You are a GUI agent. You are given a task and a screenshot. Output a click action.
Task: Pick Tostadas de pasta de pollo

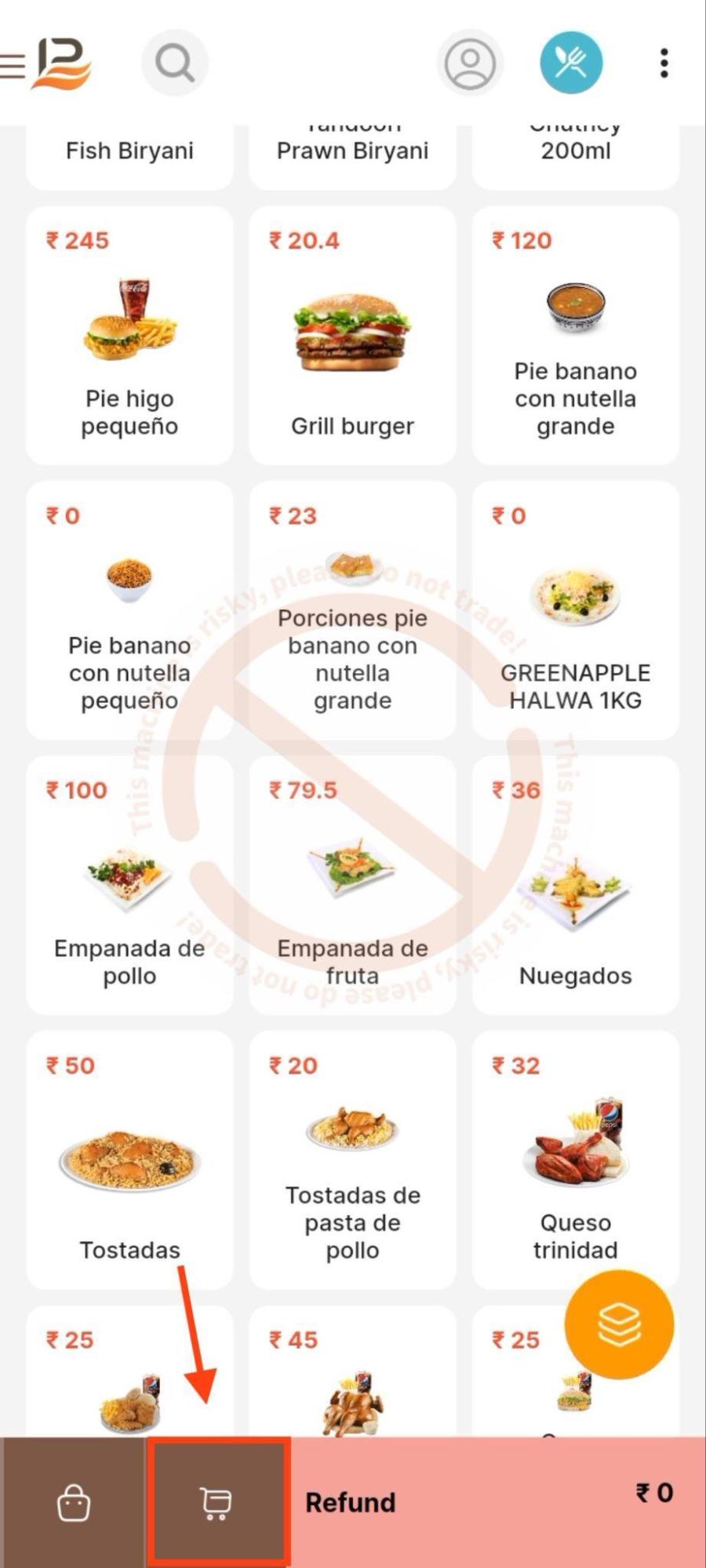(352, 1159)
